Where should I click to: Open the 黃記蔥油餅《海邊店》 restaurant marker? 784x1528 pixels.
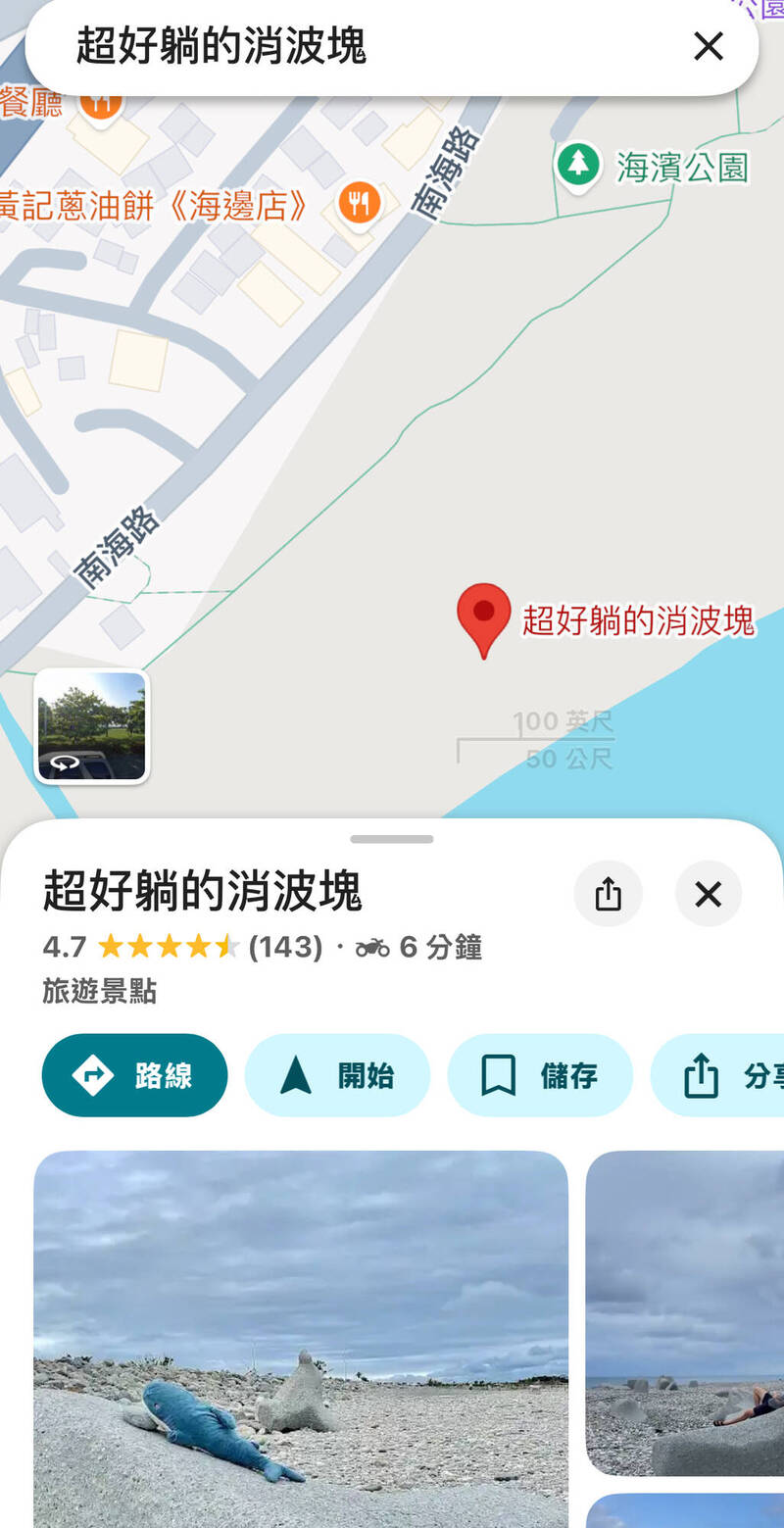(359, 205)
